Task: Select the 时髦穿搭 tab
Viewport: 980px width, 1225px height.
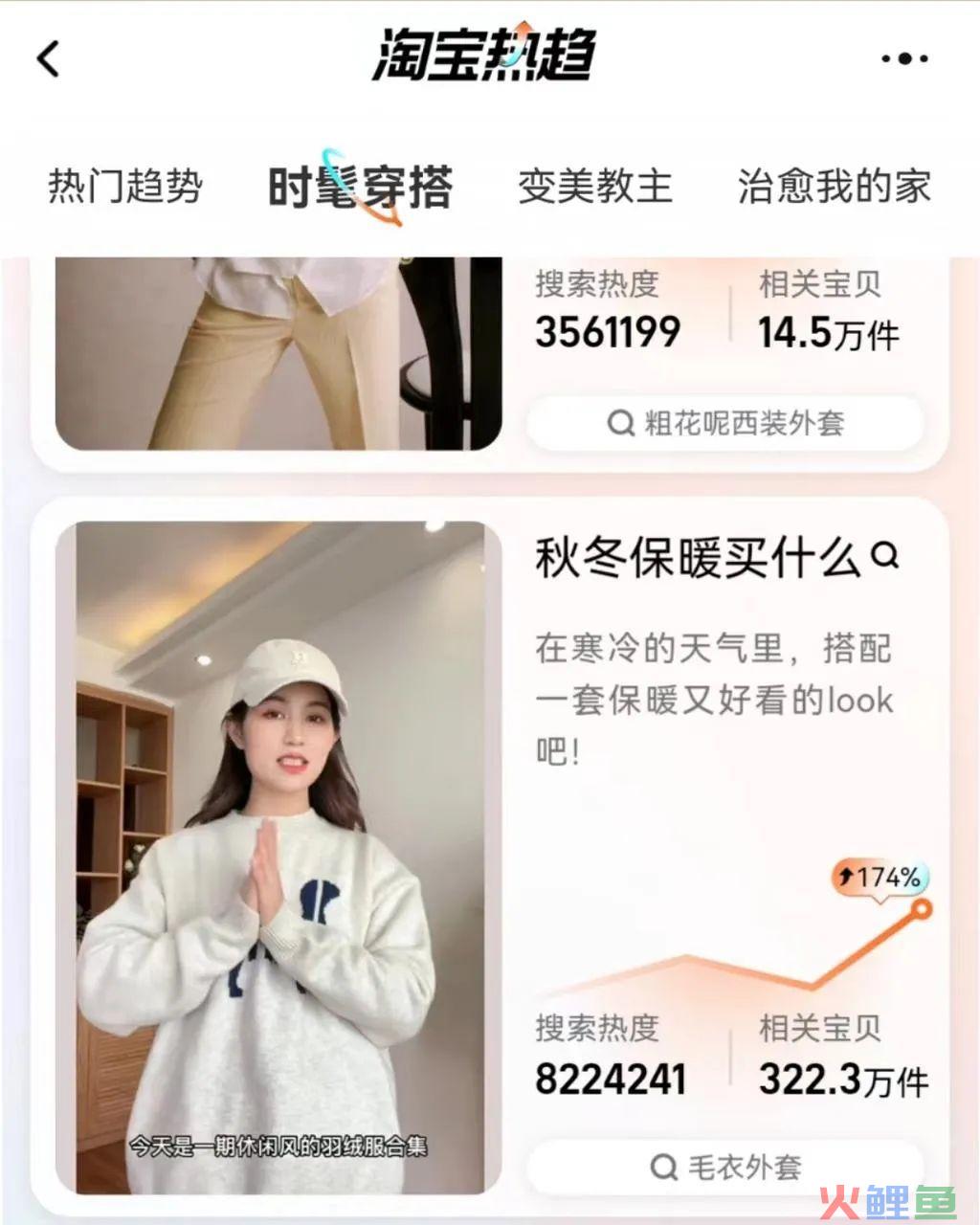Action: point(360,186)
